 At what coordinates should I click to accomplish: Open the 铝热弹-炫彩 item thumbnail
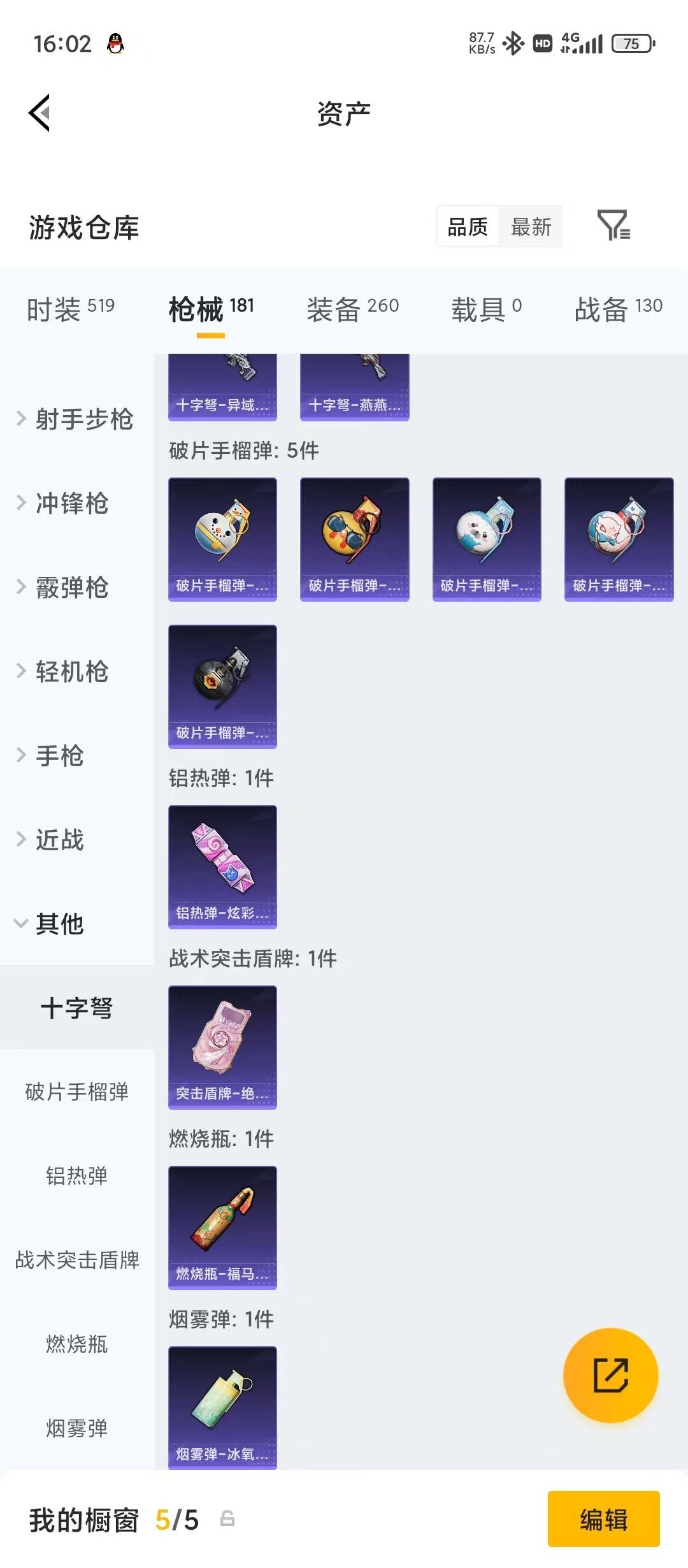tap(222, 866)
